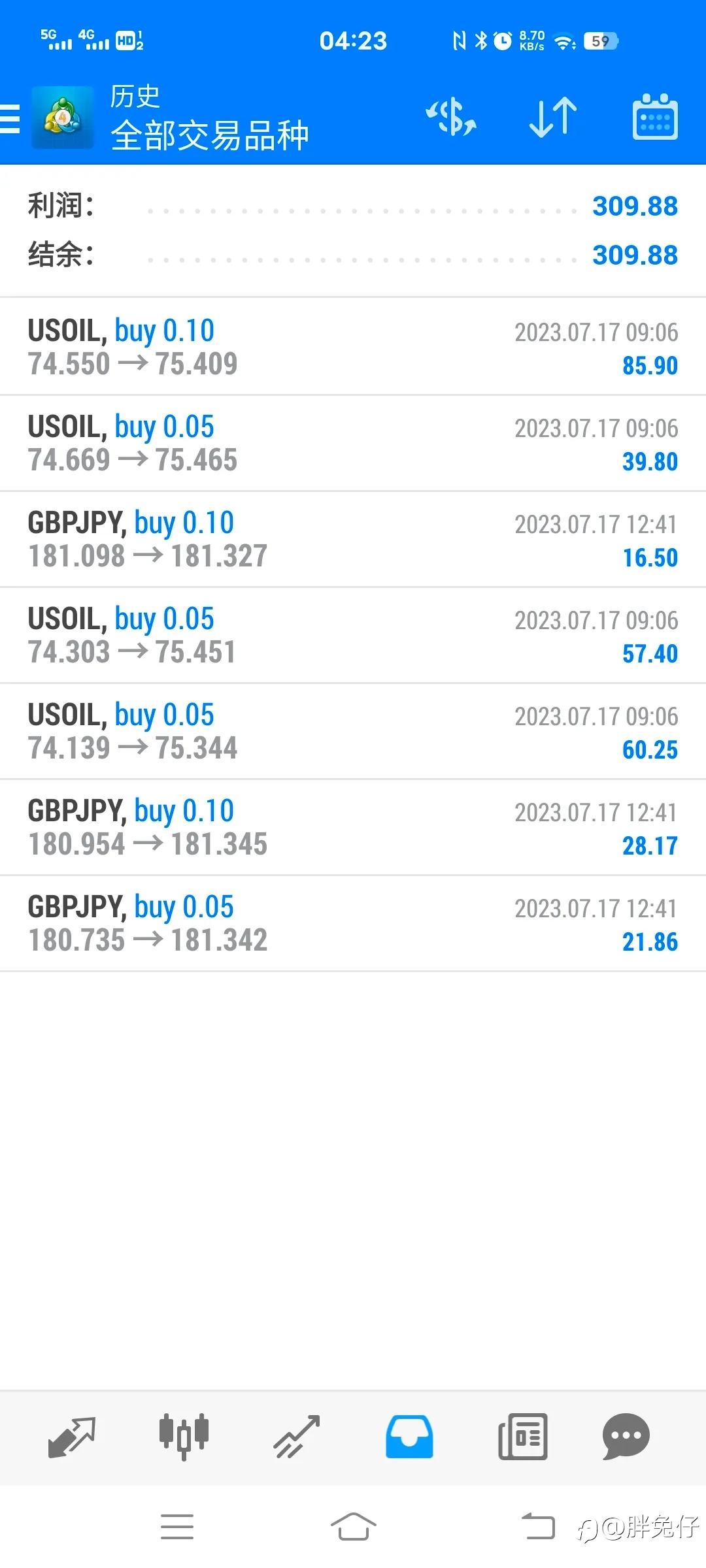The image size is (706, 1568).
Task: Open the symbol filter dollar icon
Action: point(451,118)
